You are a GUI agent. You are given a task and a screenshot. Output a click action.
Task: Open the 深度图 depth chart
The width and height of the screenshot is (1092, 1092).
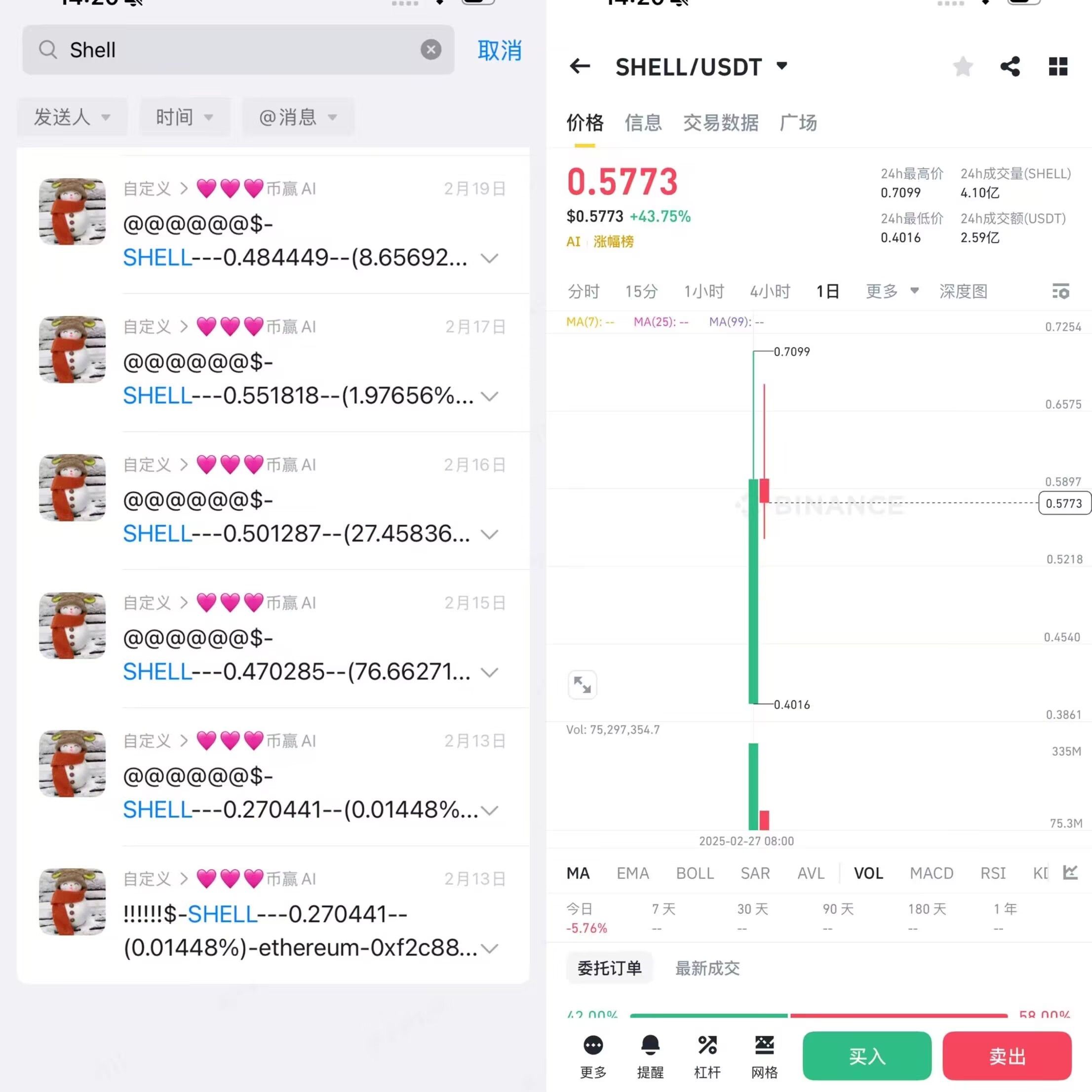(963, 292)
